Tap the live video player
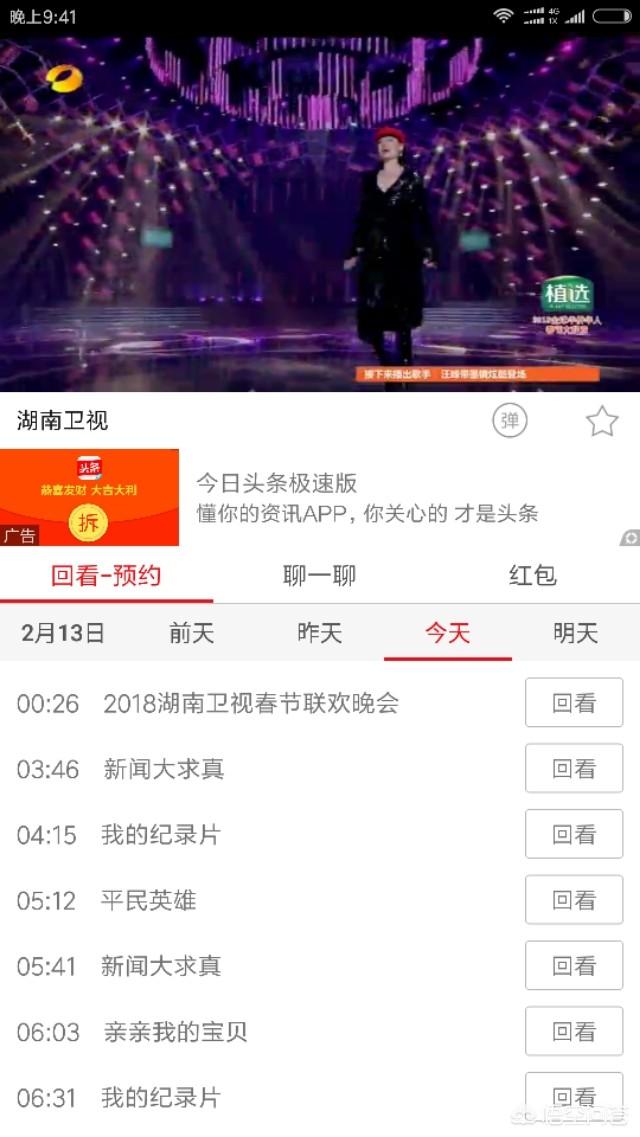The width and height of the screenshot is (640, 1137). click(x=320, y=215)
